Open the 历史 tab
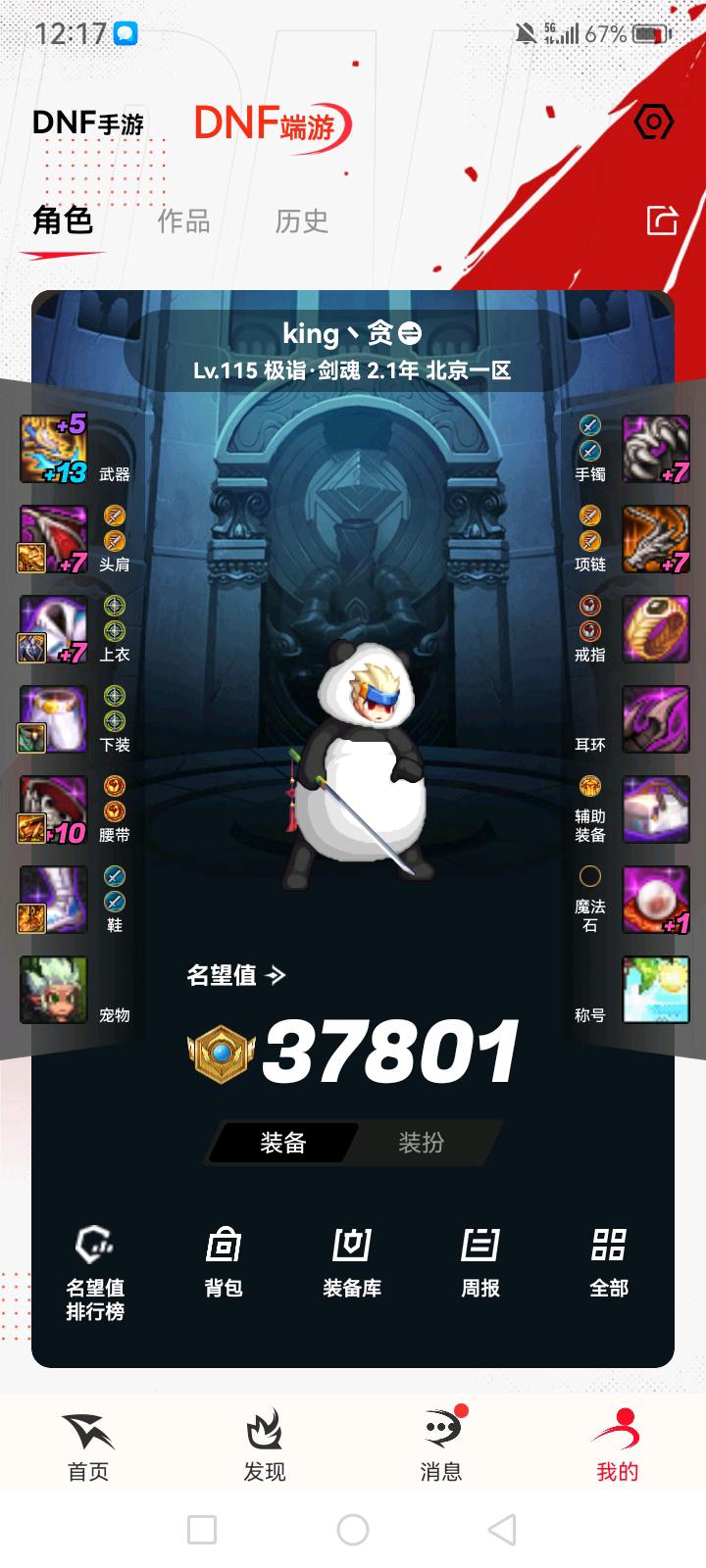 coord(301,221)
